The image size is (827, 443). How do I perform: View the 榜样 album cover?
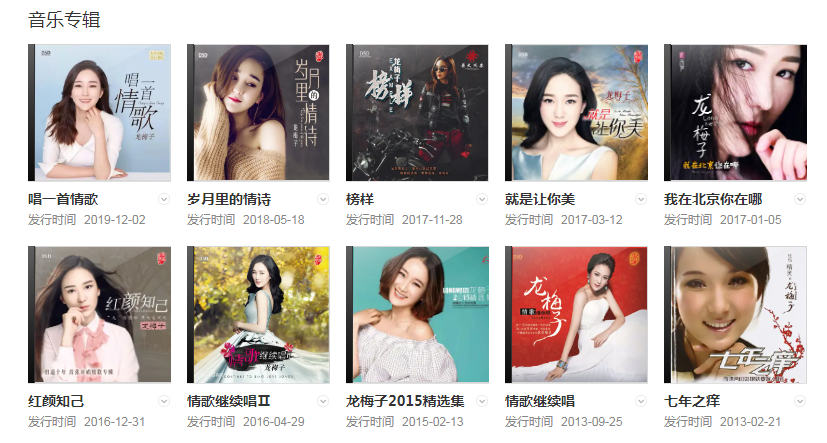418,112
